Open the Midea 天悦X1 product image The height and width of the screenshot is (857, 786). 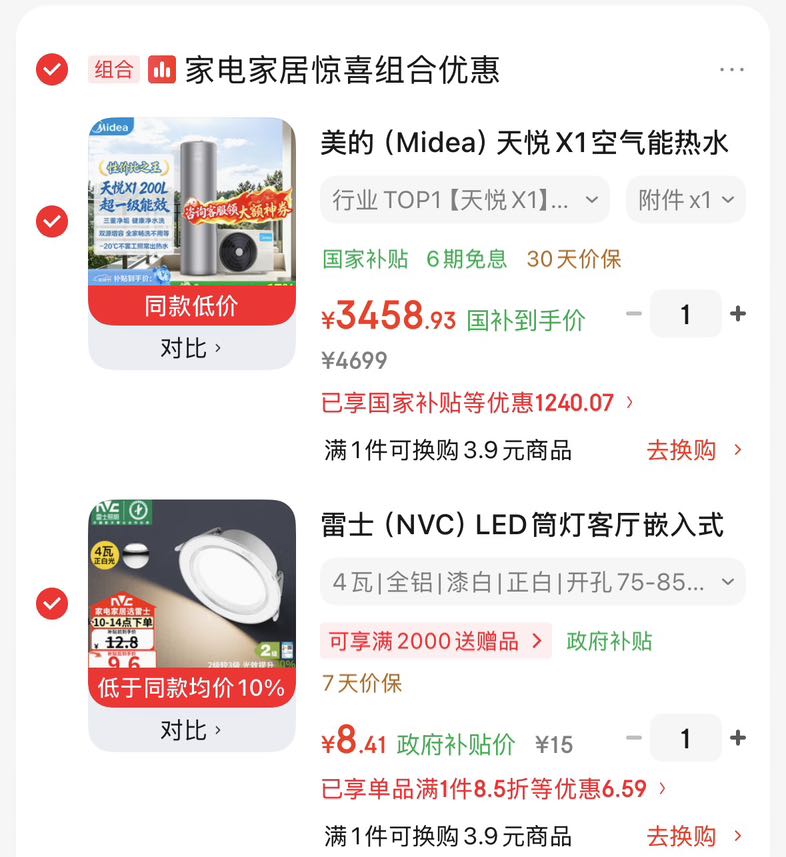coord(192,201)
